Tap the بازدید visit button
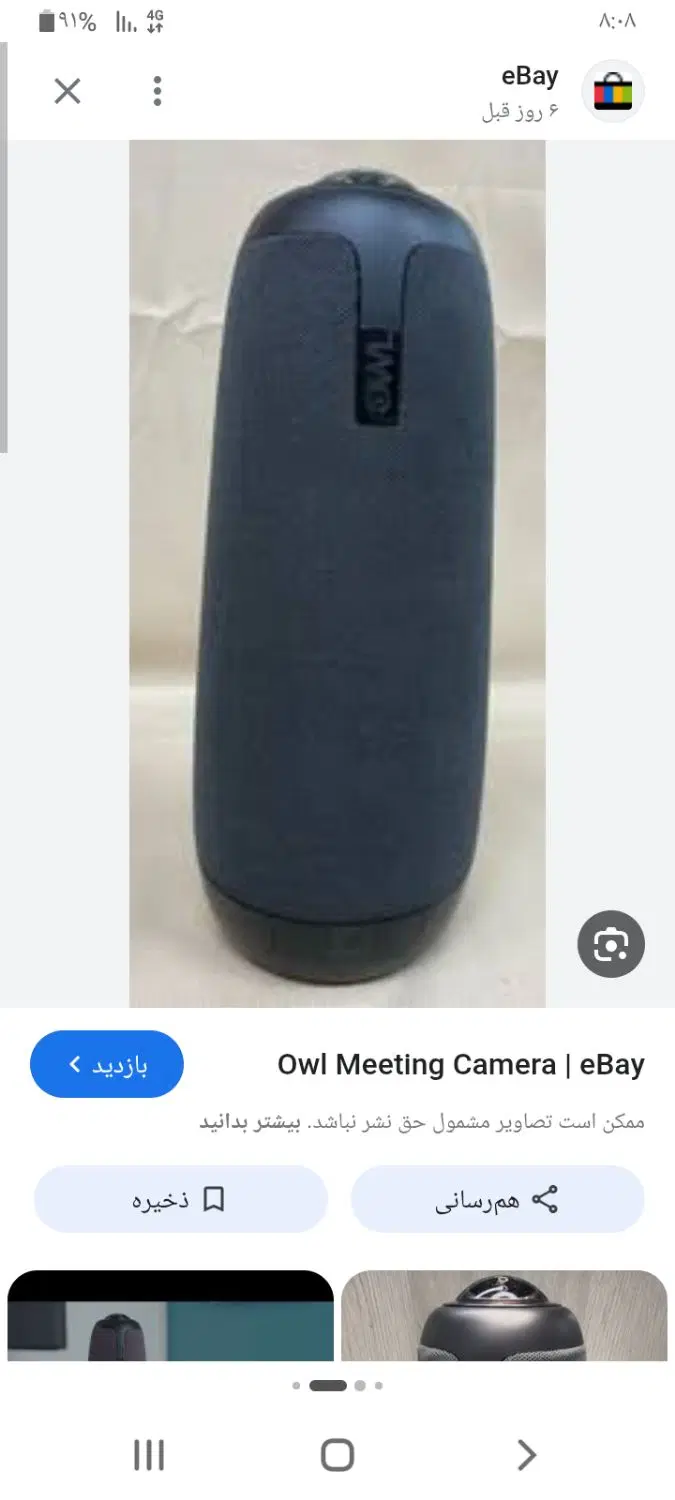Screen dimensions: 675x1500 click(107, 1064)
